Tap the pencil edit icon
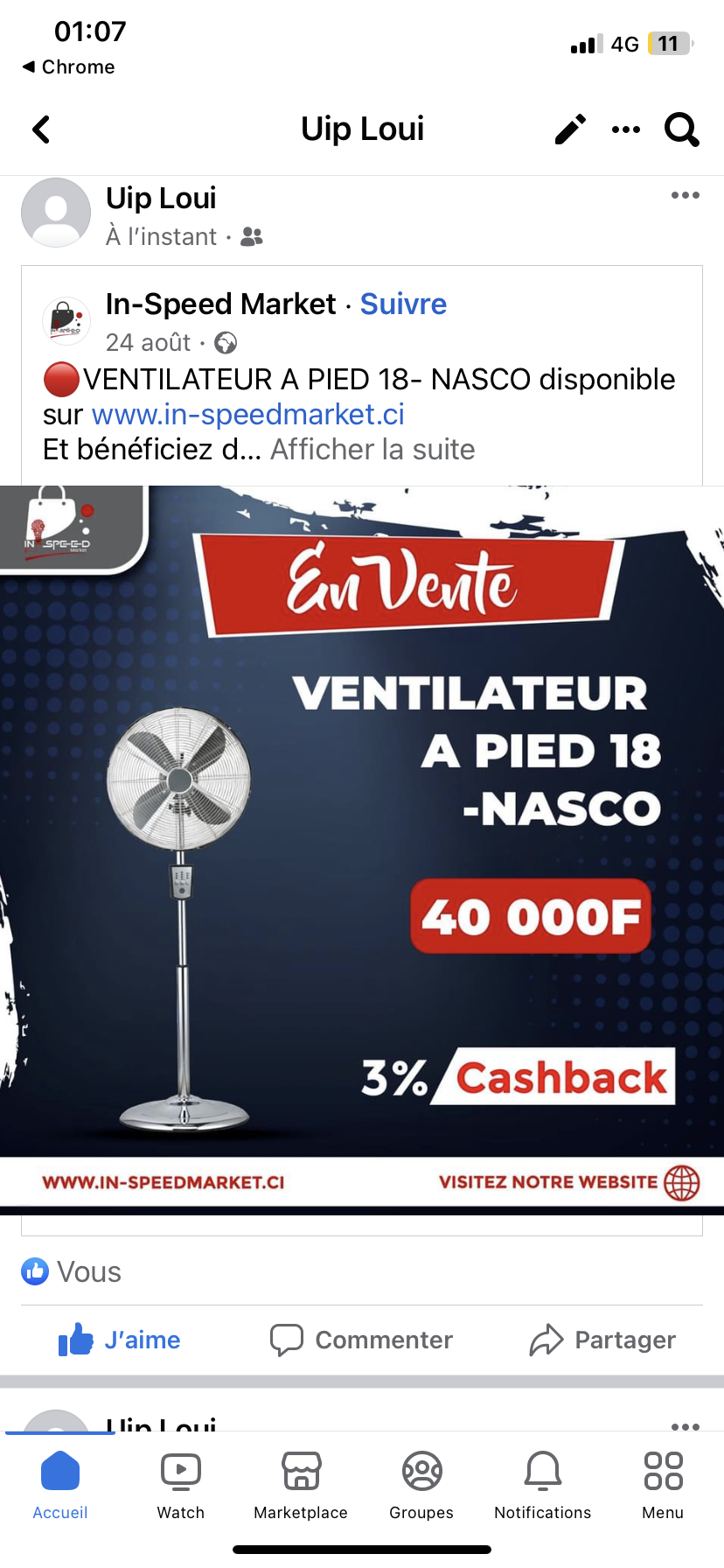Image resolution: width=724 pixels, height=1568 pixels. [x=570, y=129]
